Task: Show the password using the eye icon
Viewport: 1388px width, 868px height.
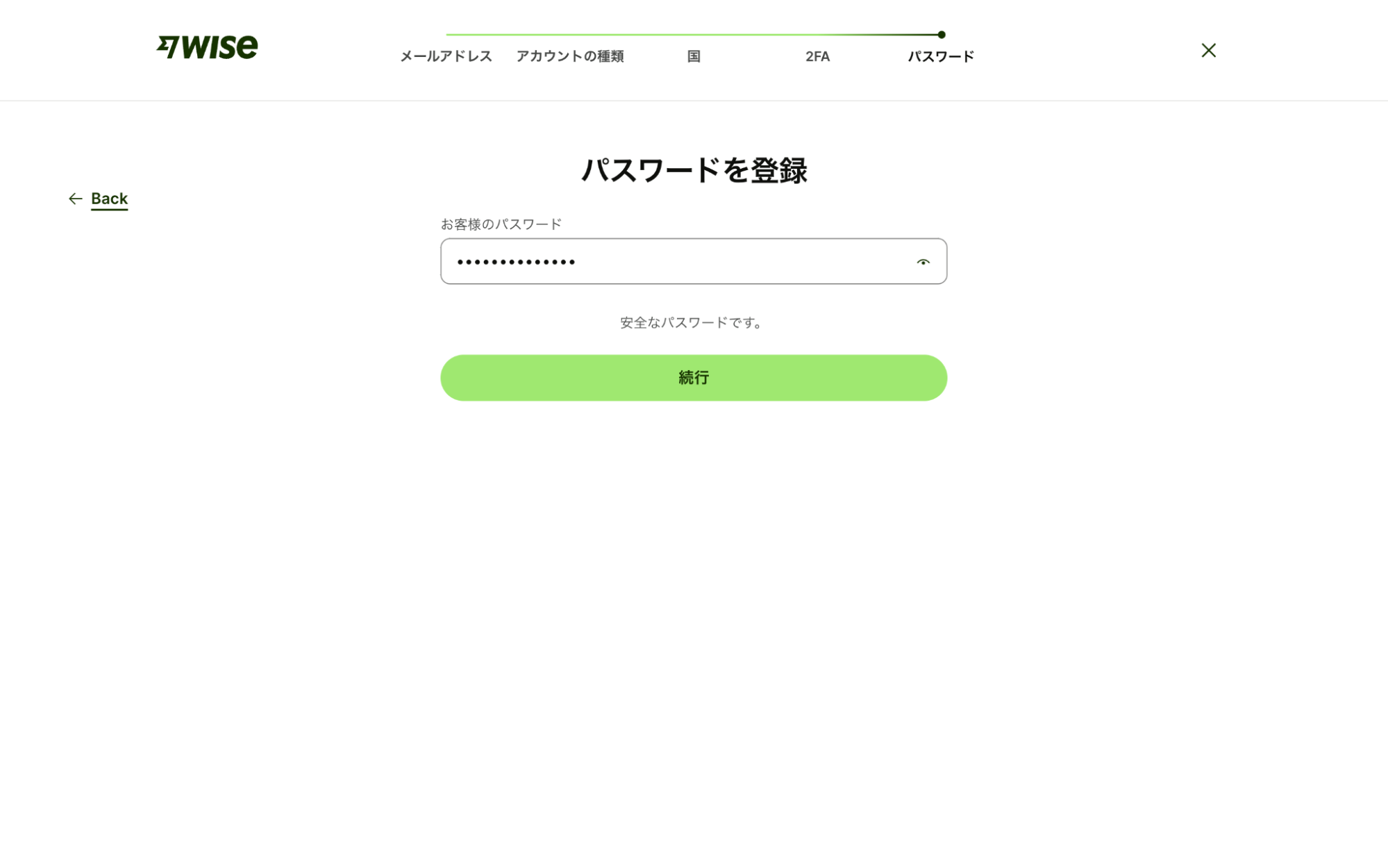Action: tap(923, 262)
